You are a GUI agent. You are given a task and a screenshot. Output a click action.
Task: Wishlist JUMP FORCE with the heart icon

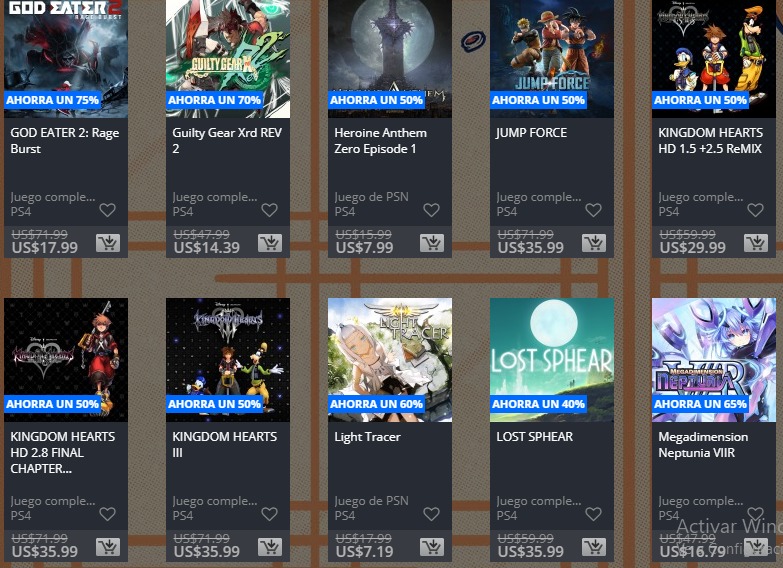point(593,210)
